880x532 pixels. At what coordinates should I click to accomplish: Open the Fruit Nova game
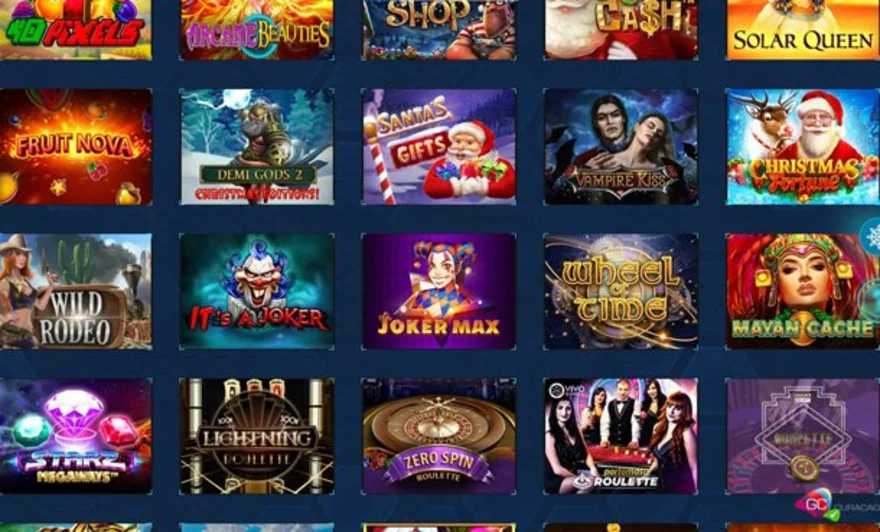[x=76, y=147]
